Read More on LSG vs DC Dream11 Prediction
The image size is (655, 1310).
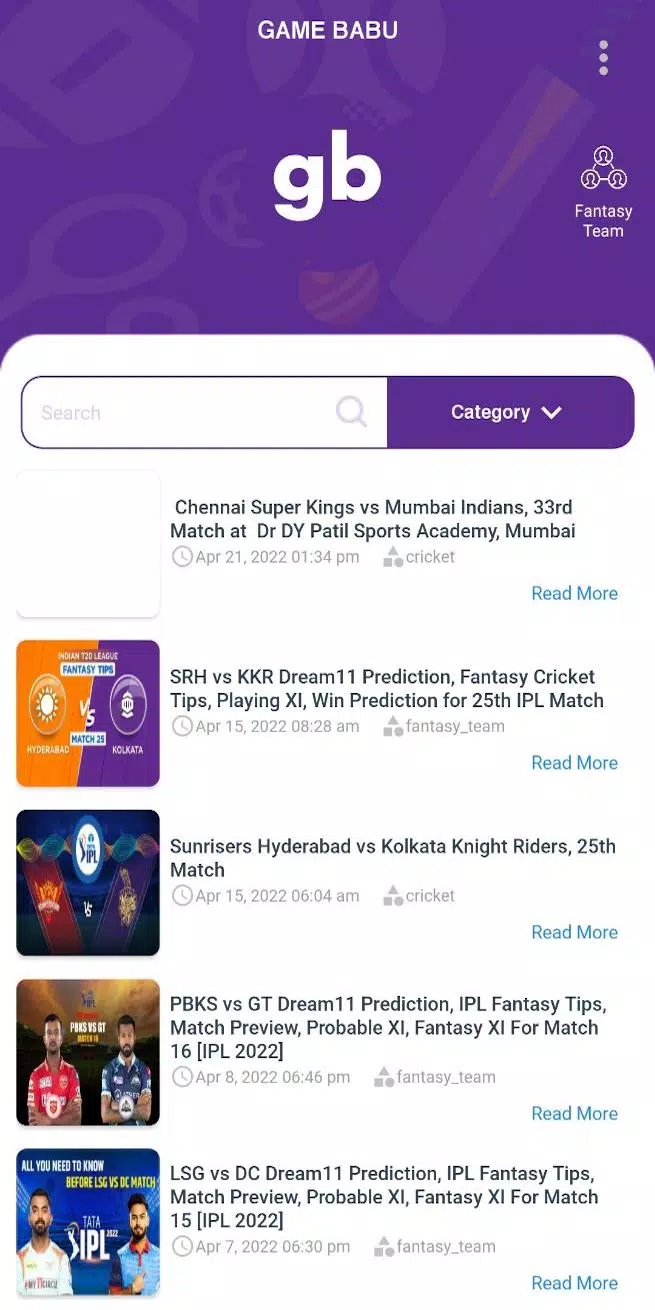pos(574,1283)
